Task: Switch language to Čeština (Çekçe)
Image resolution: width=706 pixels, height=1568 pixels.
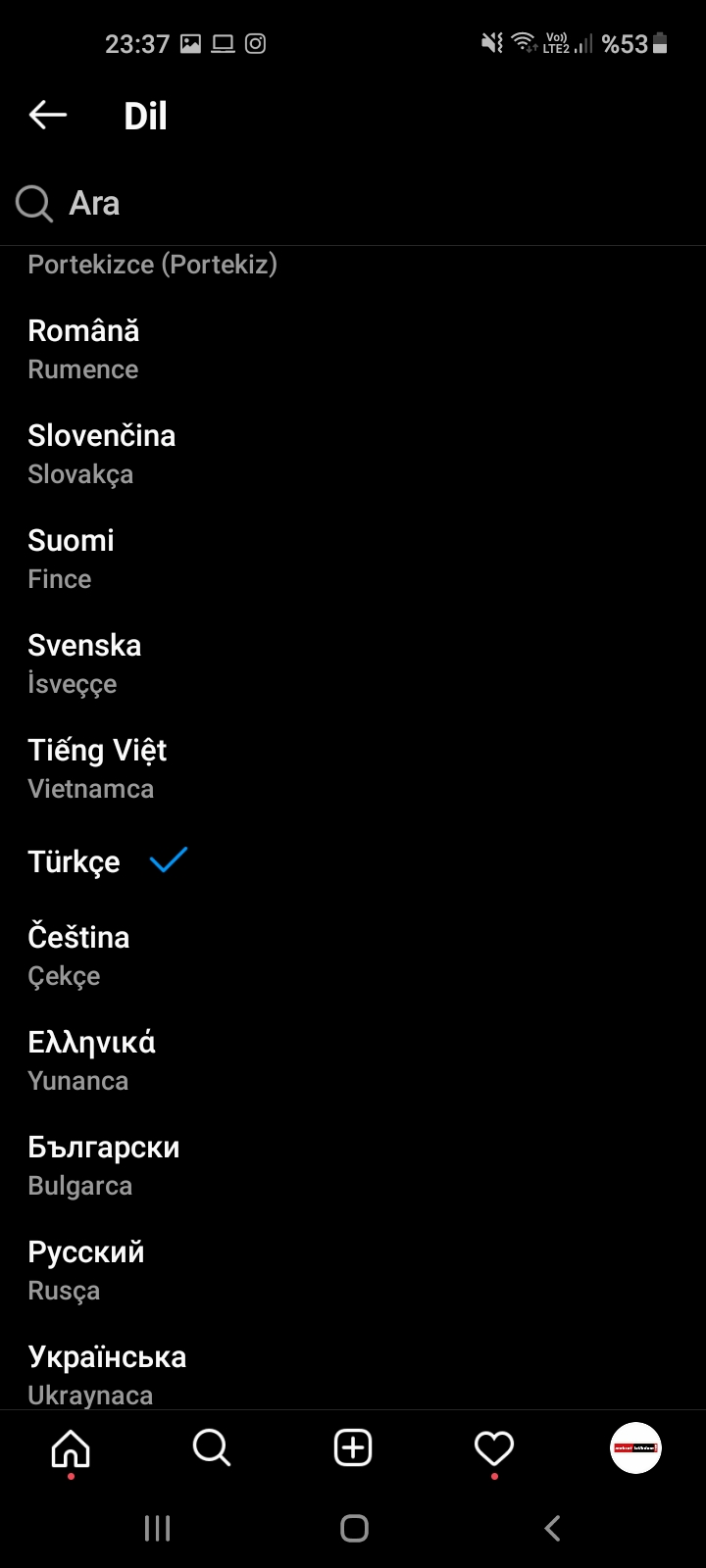Action: tap(353, 956)
